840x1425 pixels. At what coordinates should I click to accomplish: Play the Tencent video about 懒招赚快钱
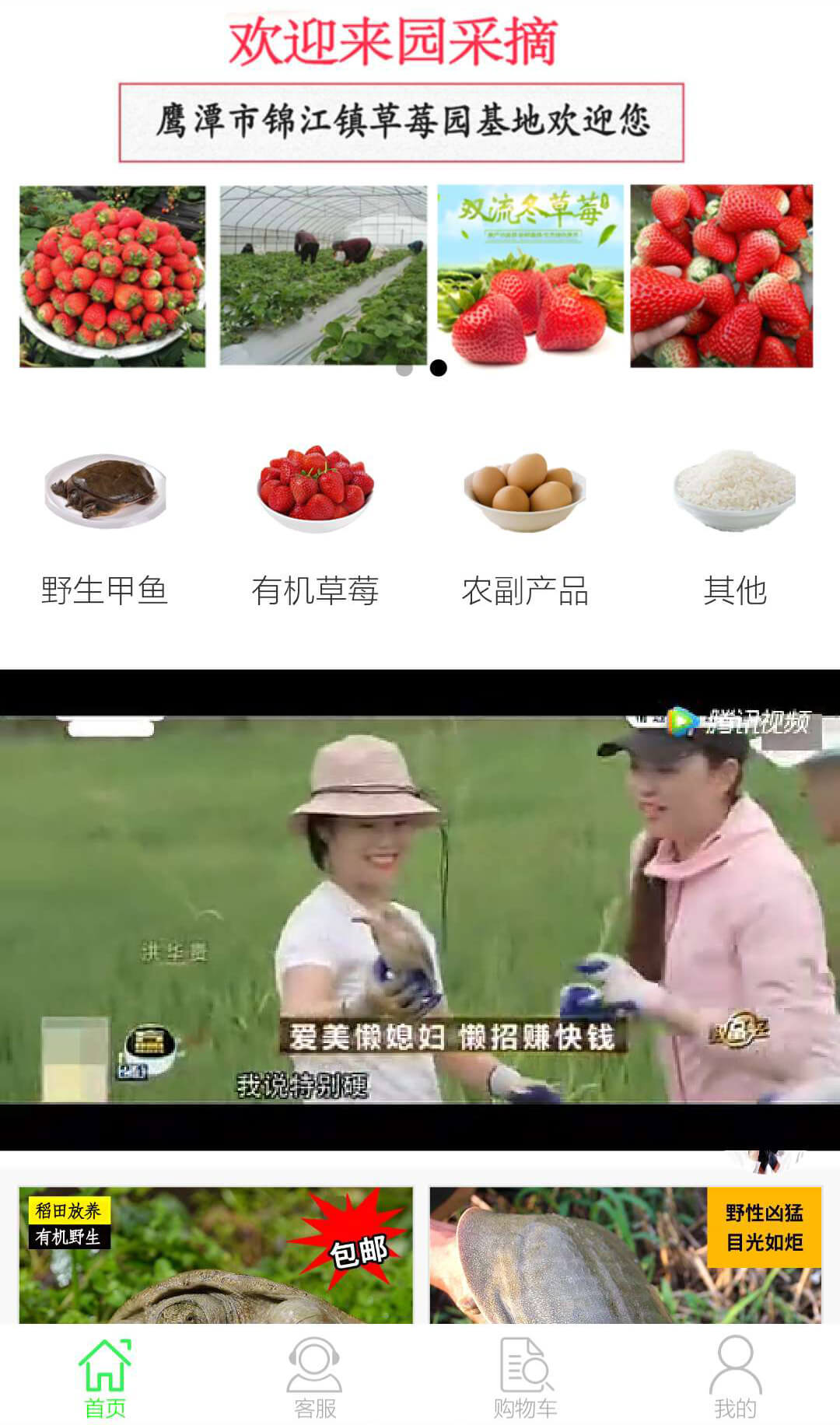point(420,909)
